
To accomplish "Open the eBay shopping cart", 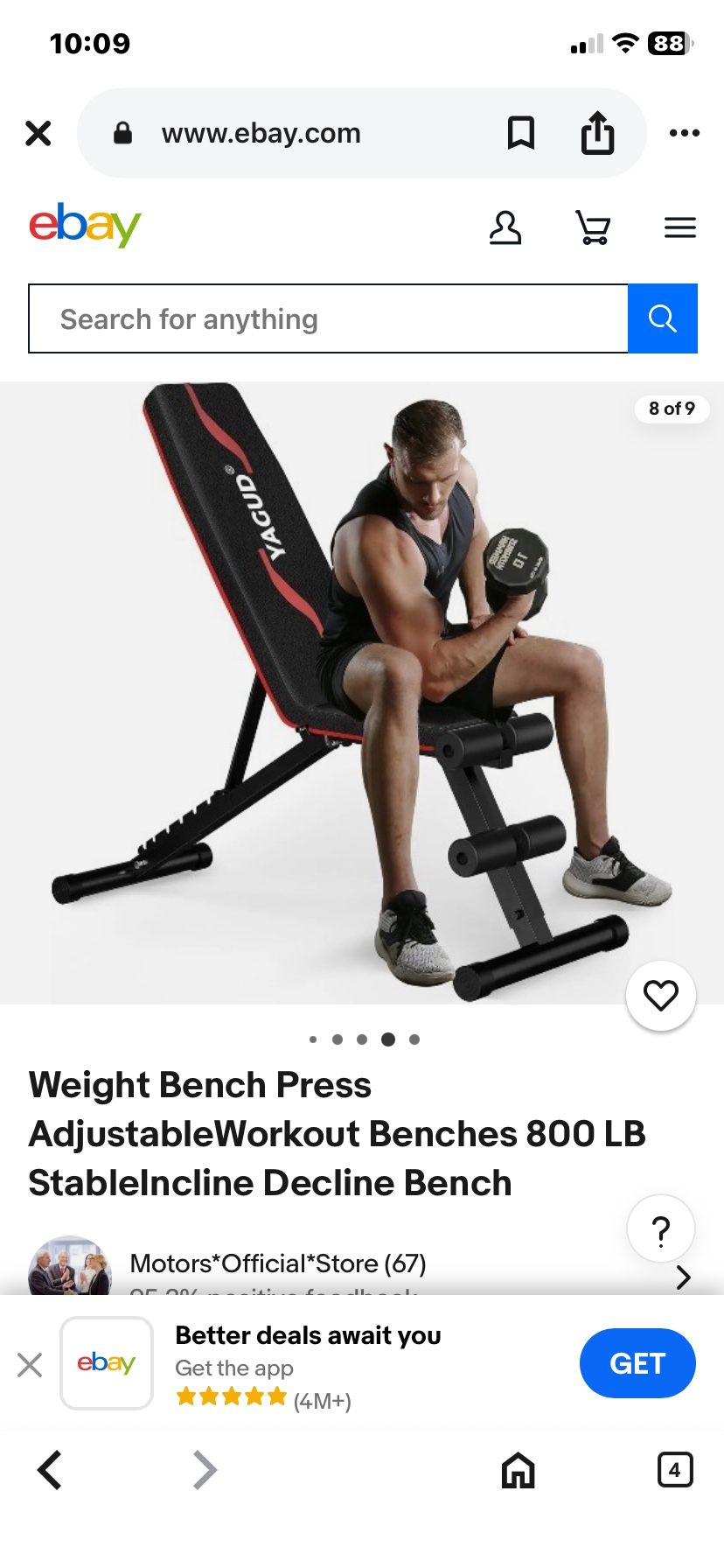I will [x=593, y=227].
